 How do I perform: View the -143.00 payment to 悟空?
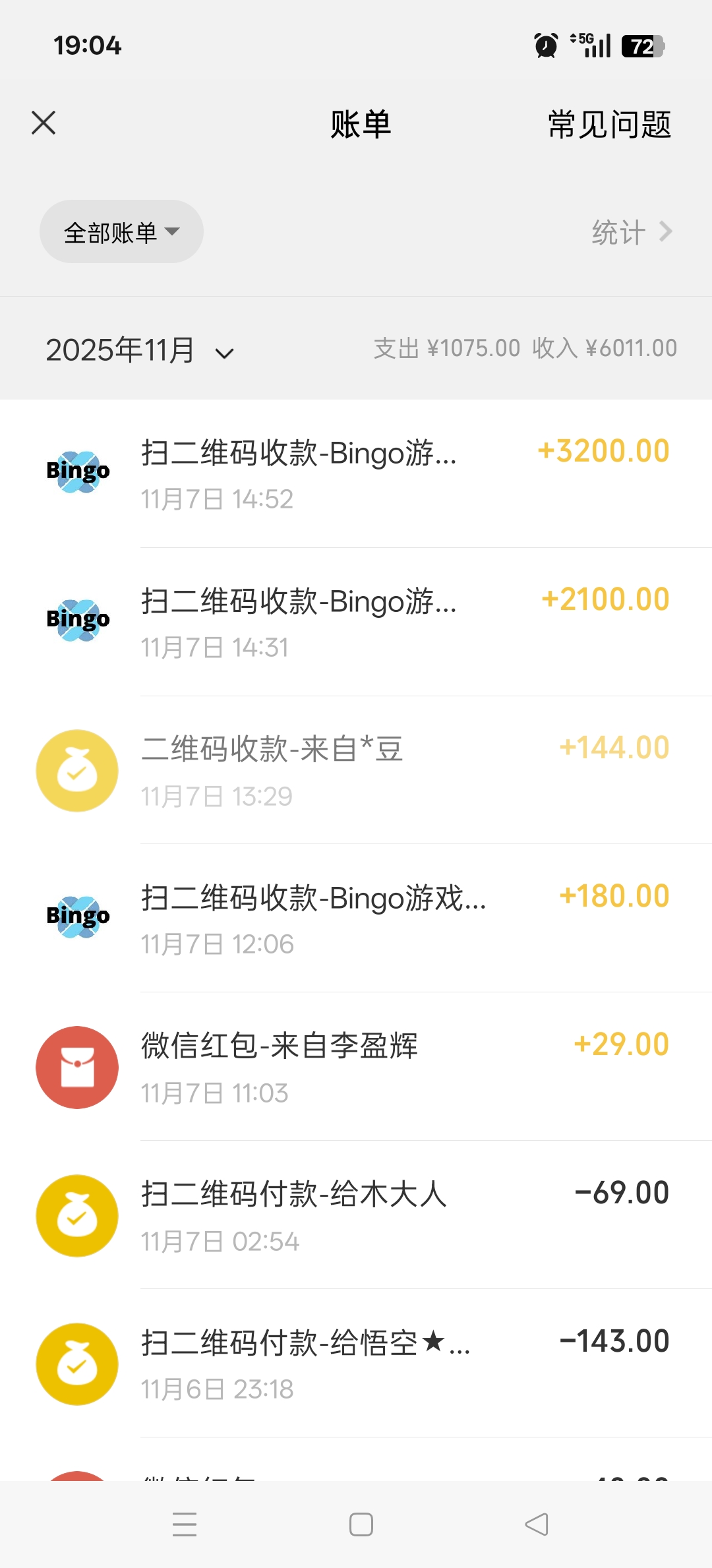356,1364
